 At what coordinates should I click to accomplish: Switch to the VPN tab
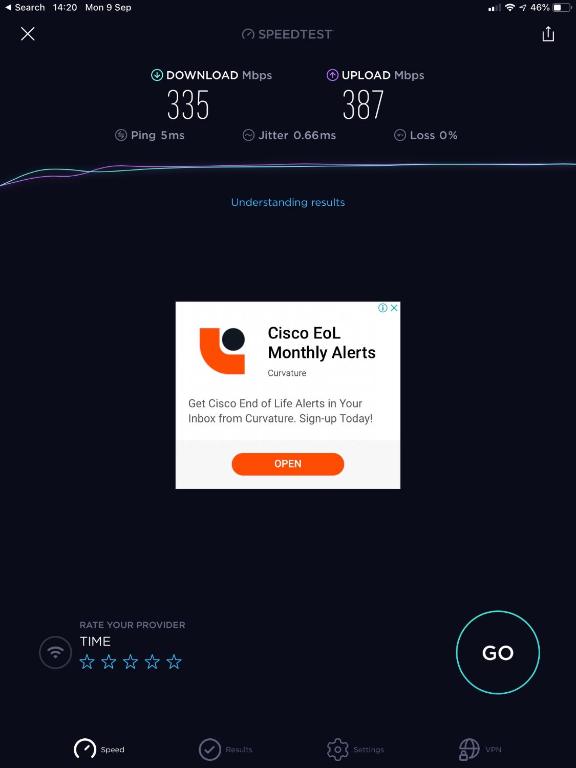(480, 749)
